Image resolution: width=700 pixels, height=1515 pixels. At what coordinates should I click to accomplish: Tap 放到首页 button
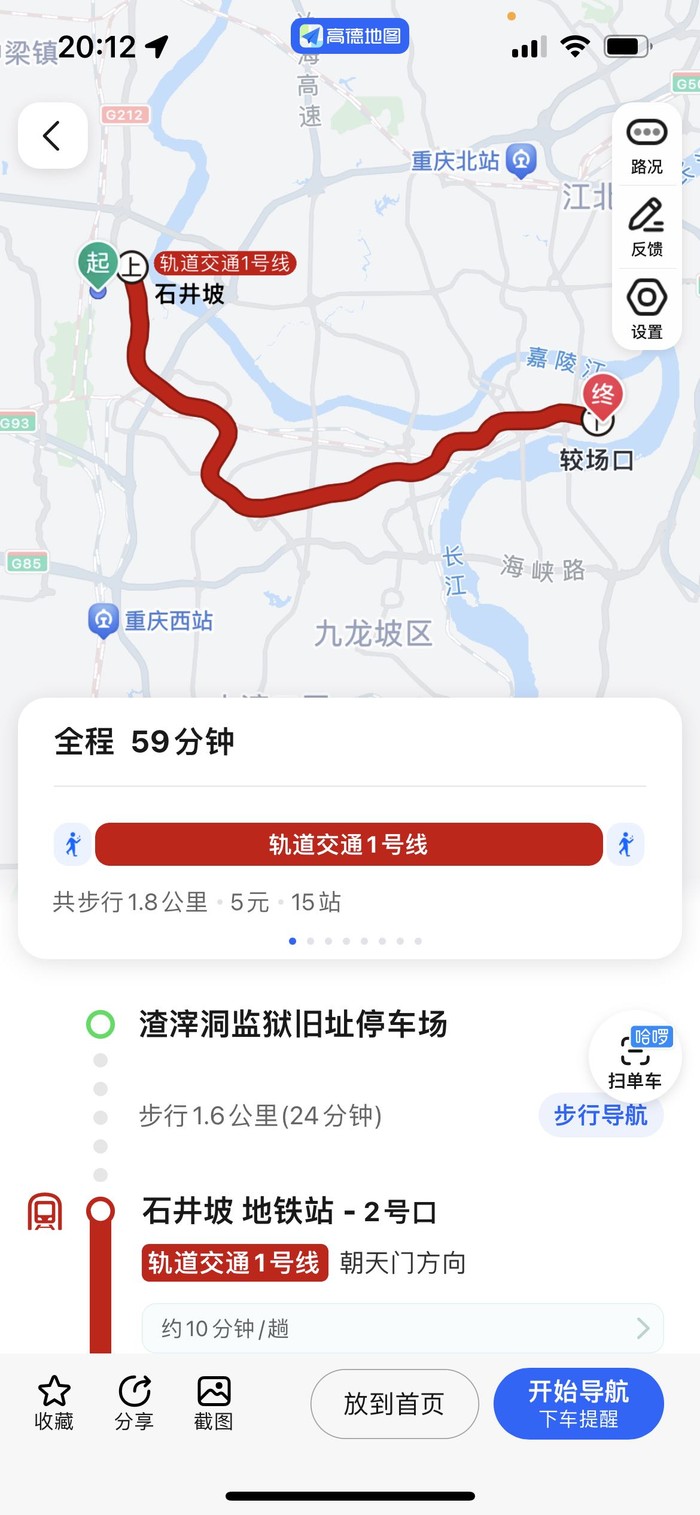[x=394, y=1404]
